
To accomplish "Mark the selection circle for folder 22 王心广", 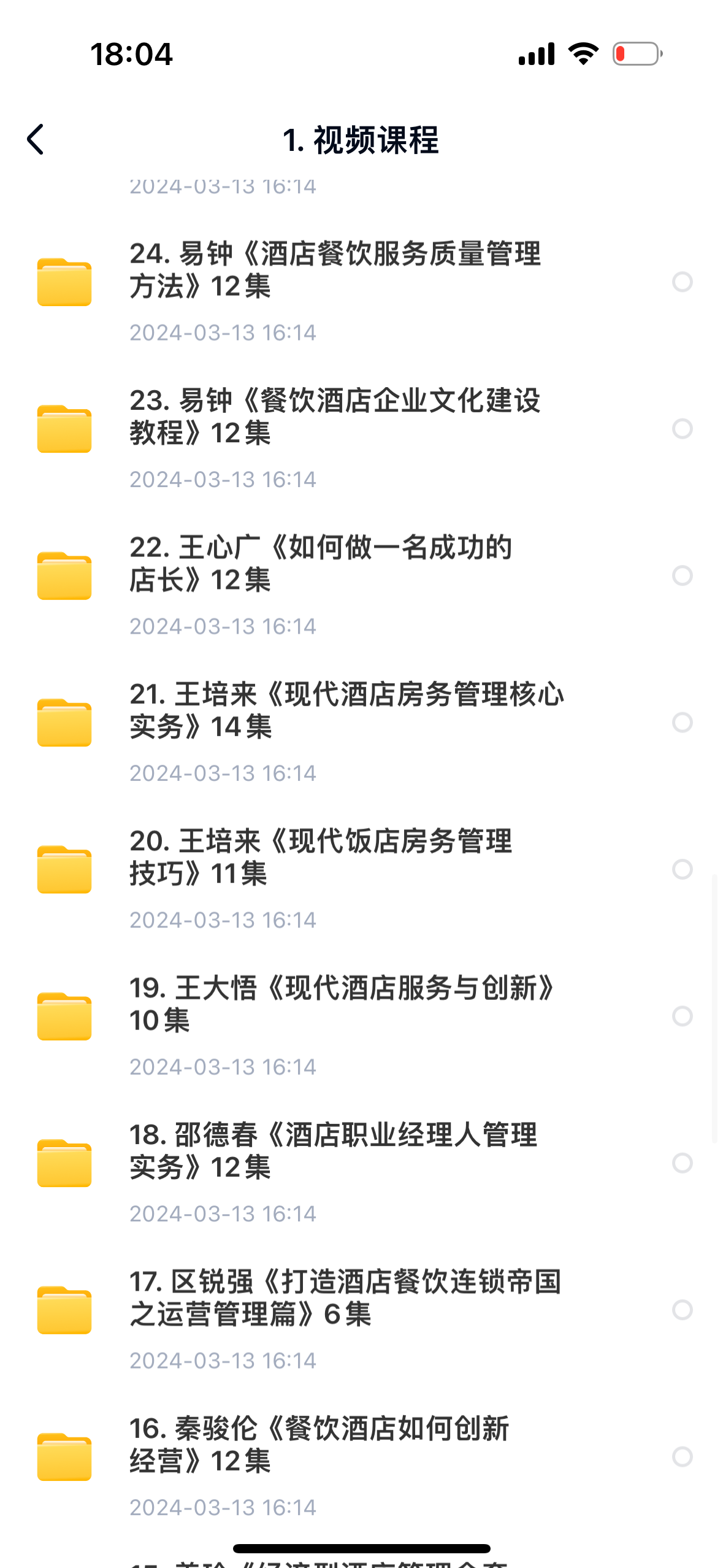I will [x=682, y=575].
